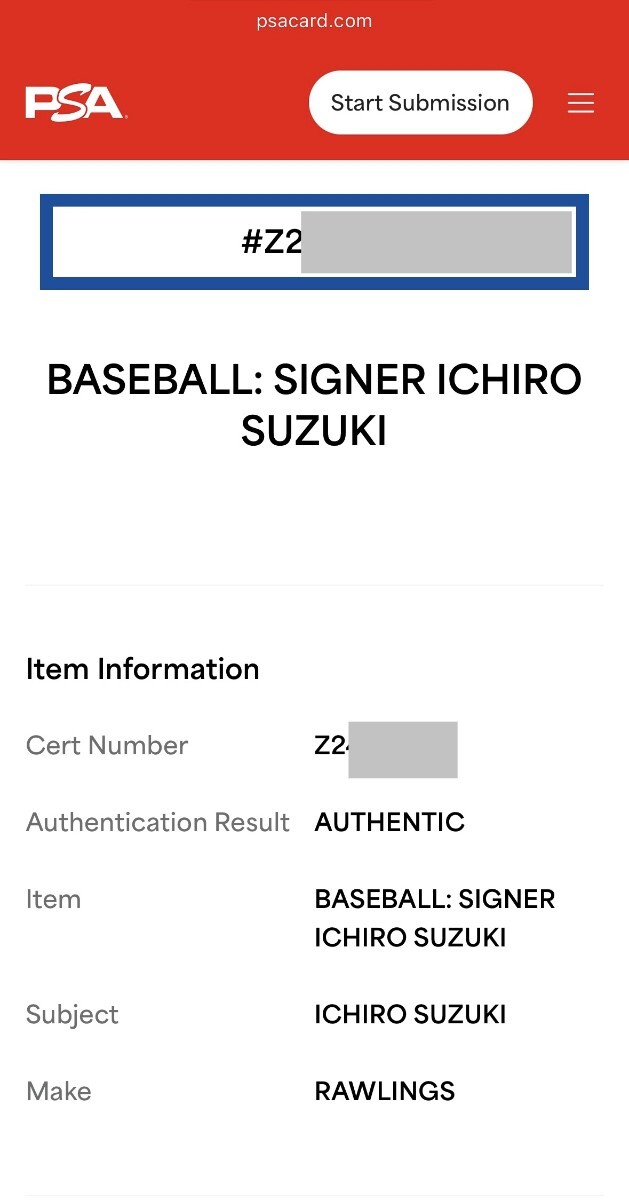Tap the psacard.com address bar

click(x=314, y=20)
